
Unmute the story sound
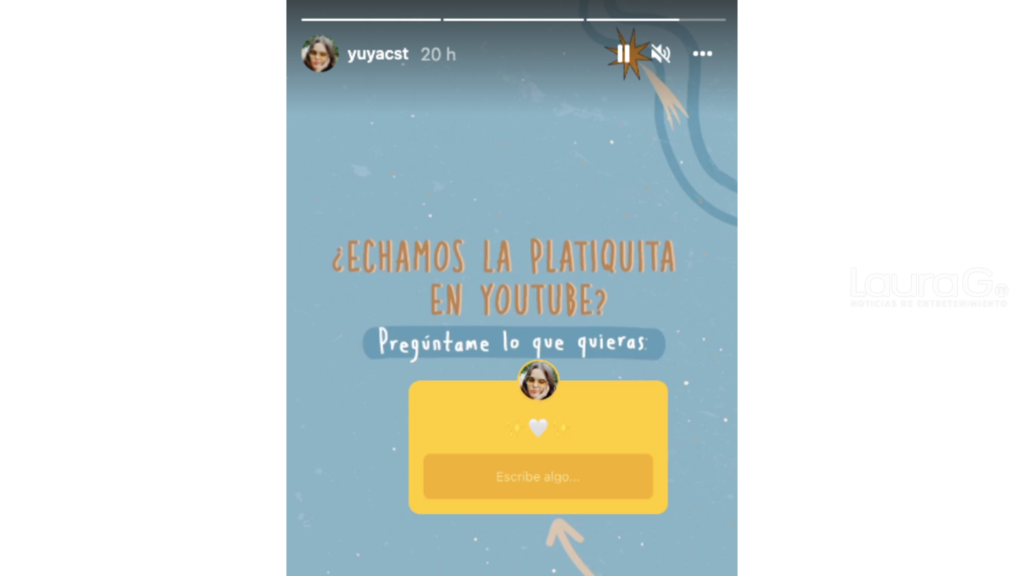coord(660,54)
